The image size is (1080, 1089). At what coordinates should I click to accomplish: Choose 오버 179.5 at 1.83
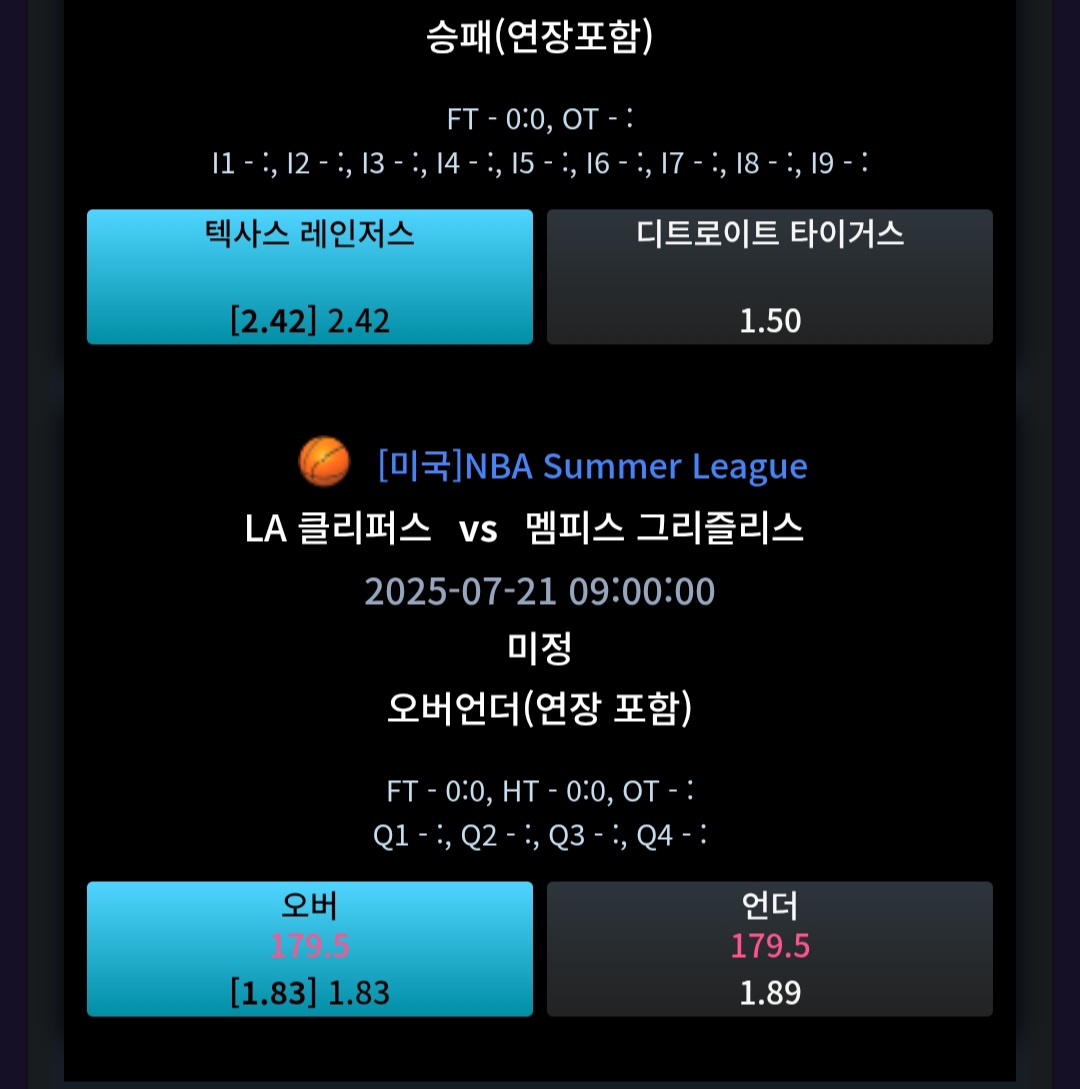(x=310, y=949)
